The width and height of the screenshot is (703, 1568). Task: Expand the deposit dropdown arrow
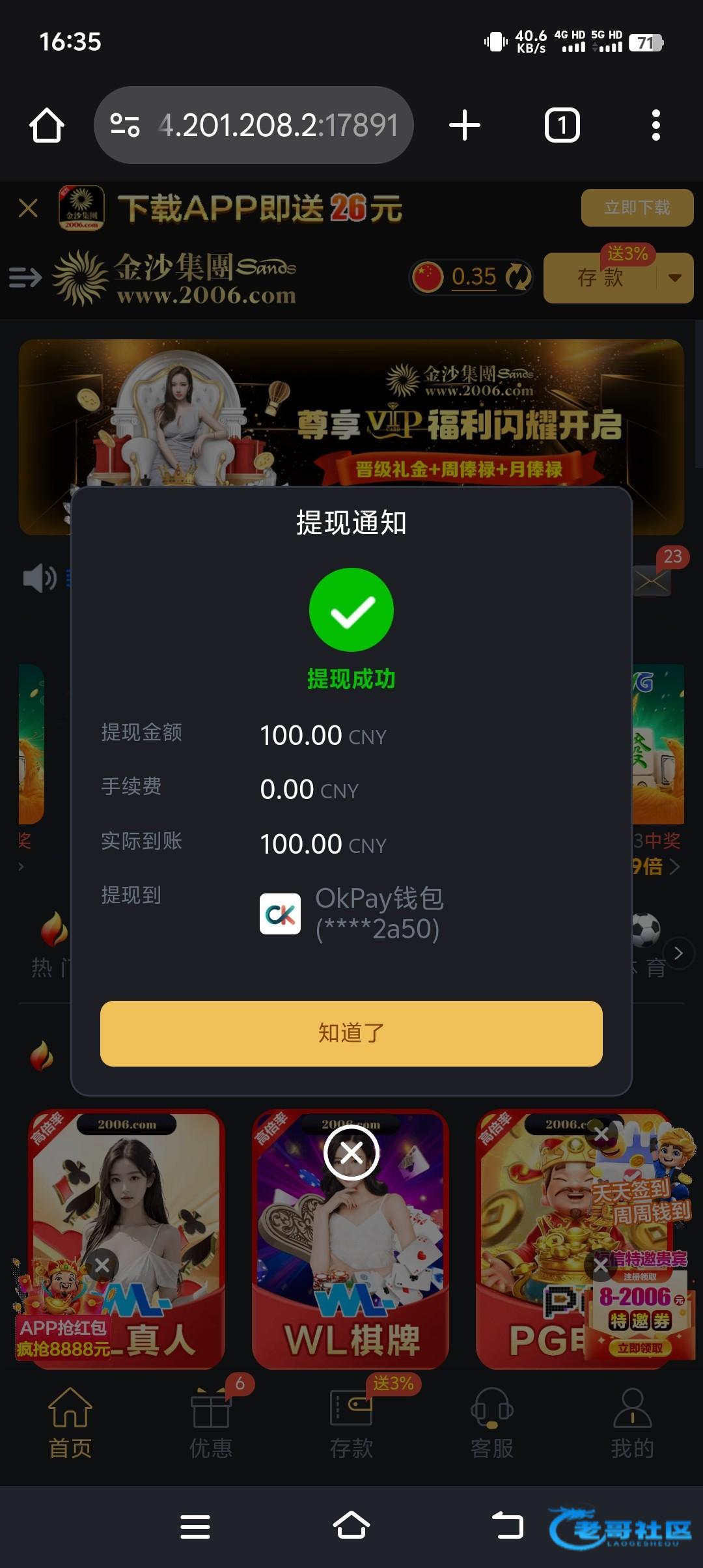(675, 278)
